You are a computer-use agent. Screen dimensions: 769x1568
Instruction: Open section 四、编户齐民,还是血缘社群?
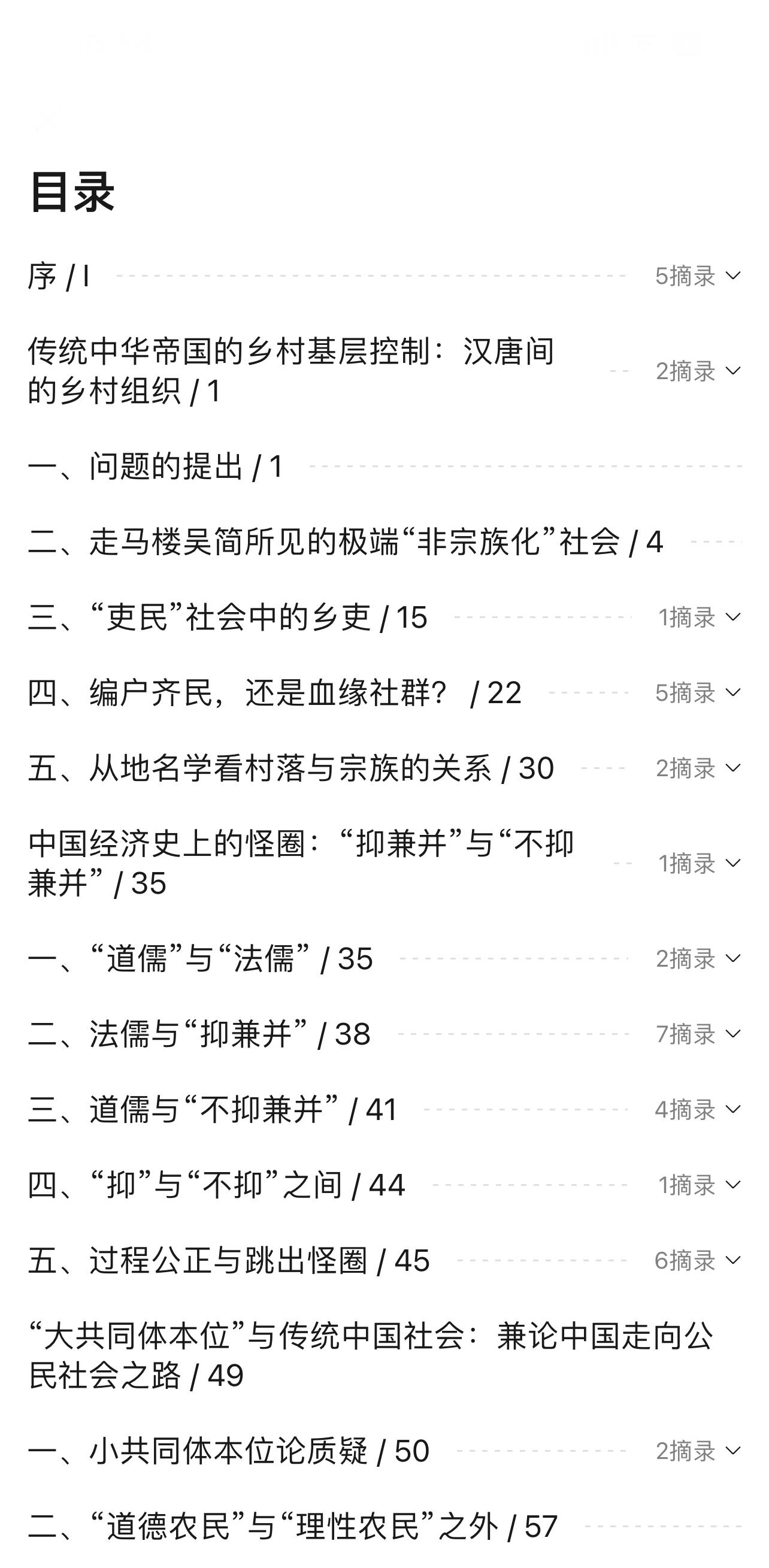(274, 693)
